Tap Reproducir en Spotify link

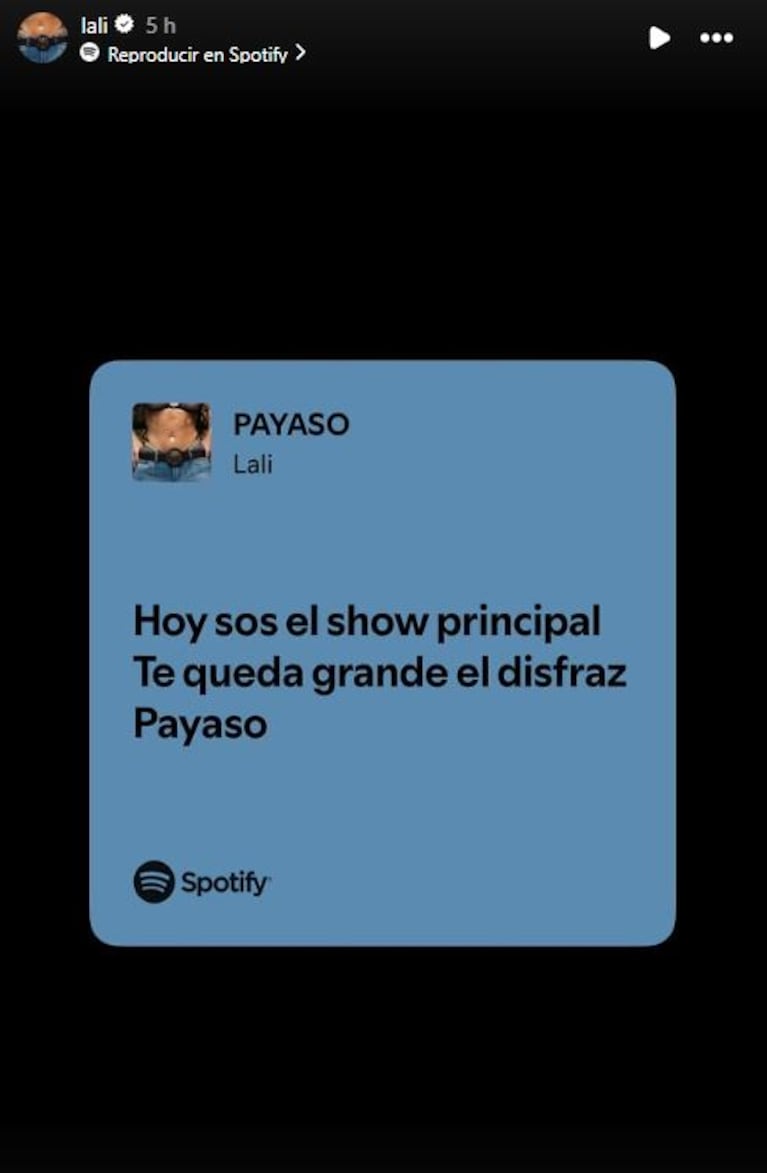tap(196, 54)
